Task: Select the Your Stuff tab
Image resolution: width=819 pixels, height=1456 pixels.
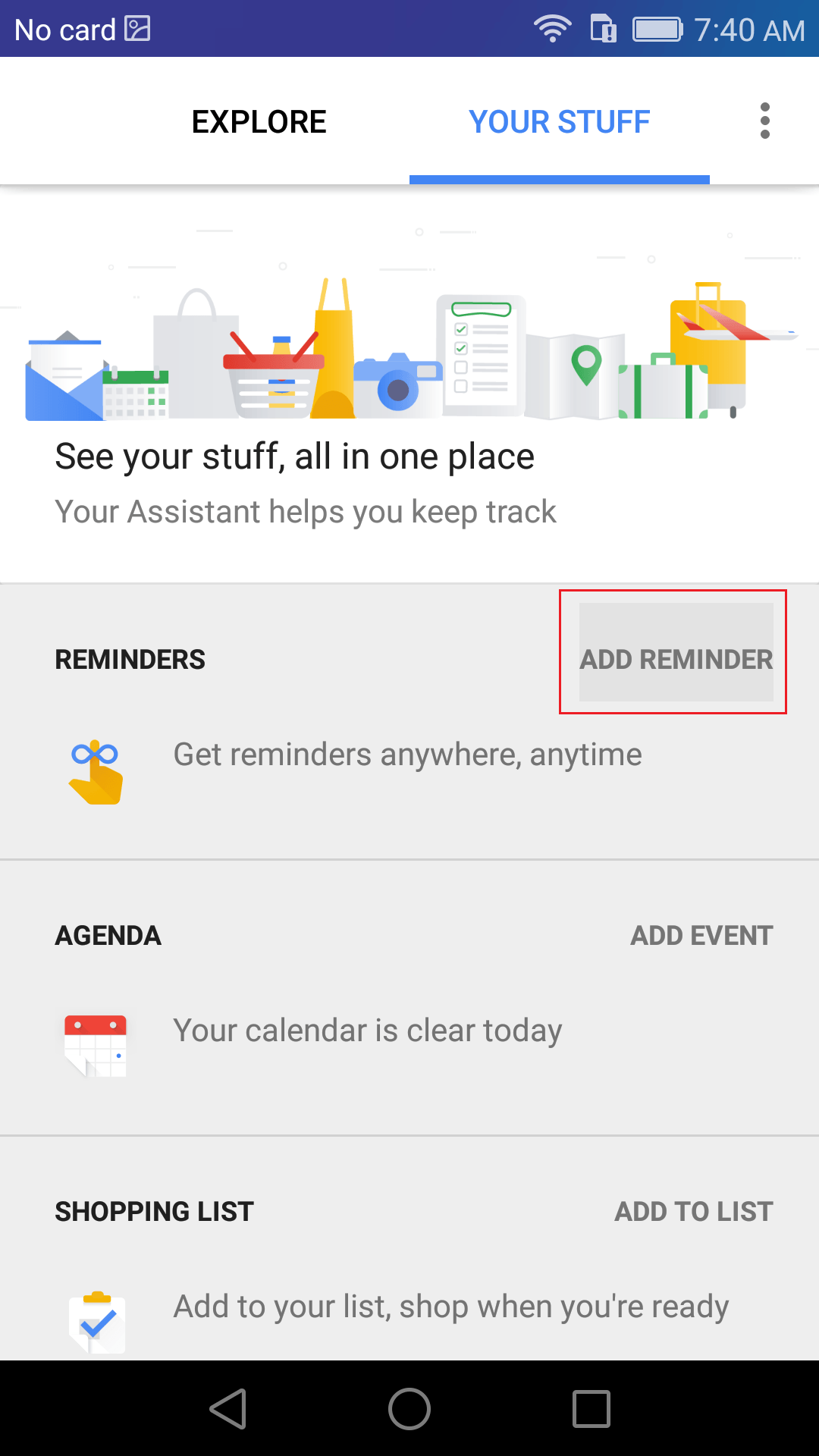Action: [560, 121]
